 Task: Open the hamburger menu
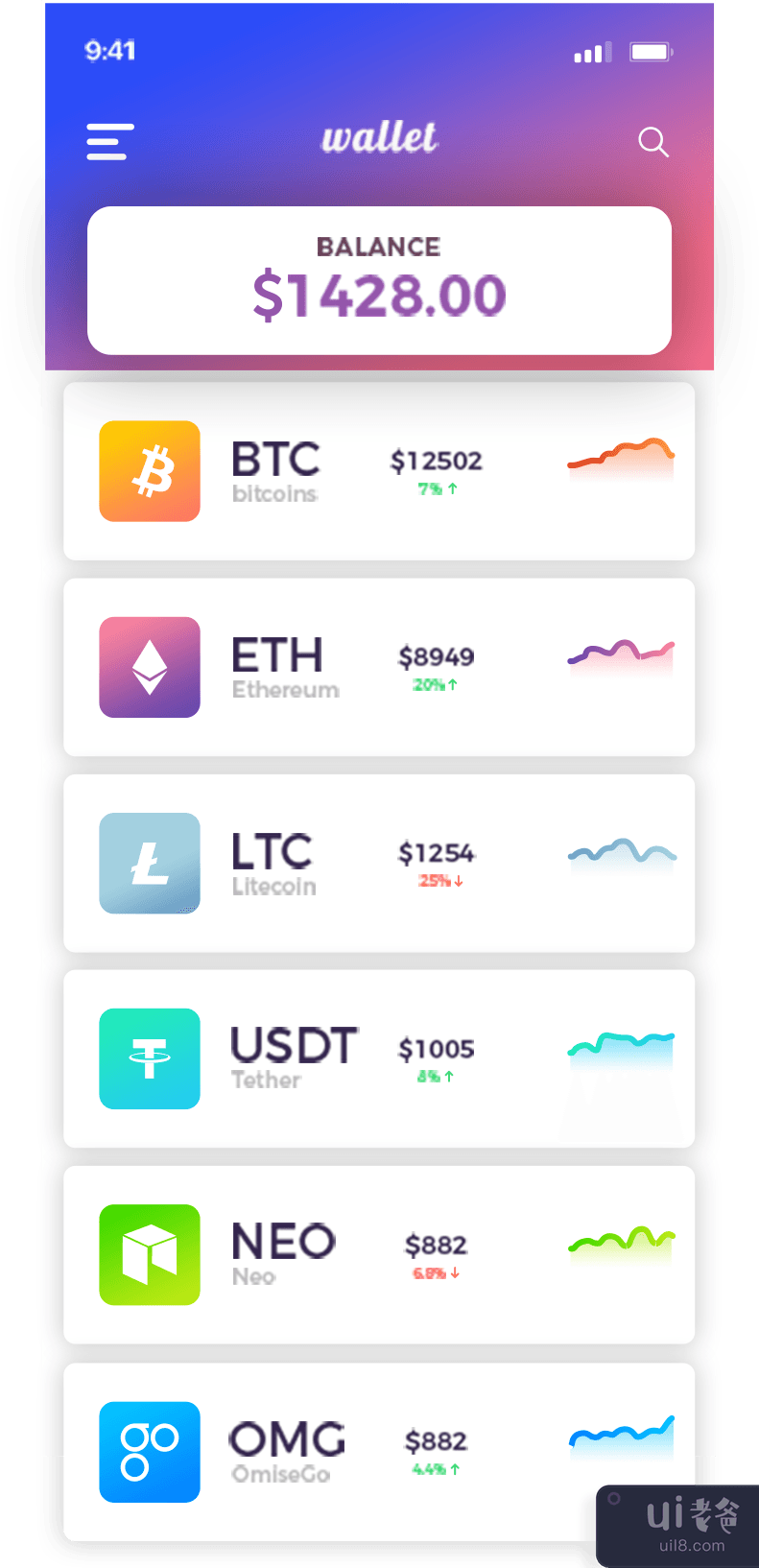(x=110, y=141)
